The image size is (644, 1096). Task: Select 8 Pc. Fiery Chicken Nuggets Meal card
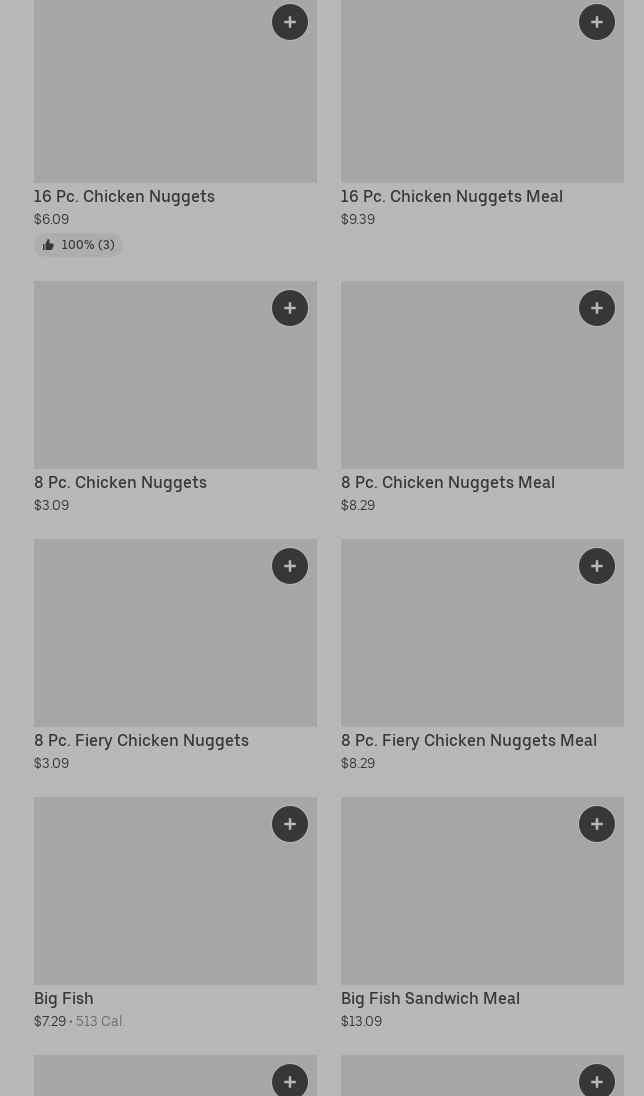click(482, 655)
